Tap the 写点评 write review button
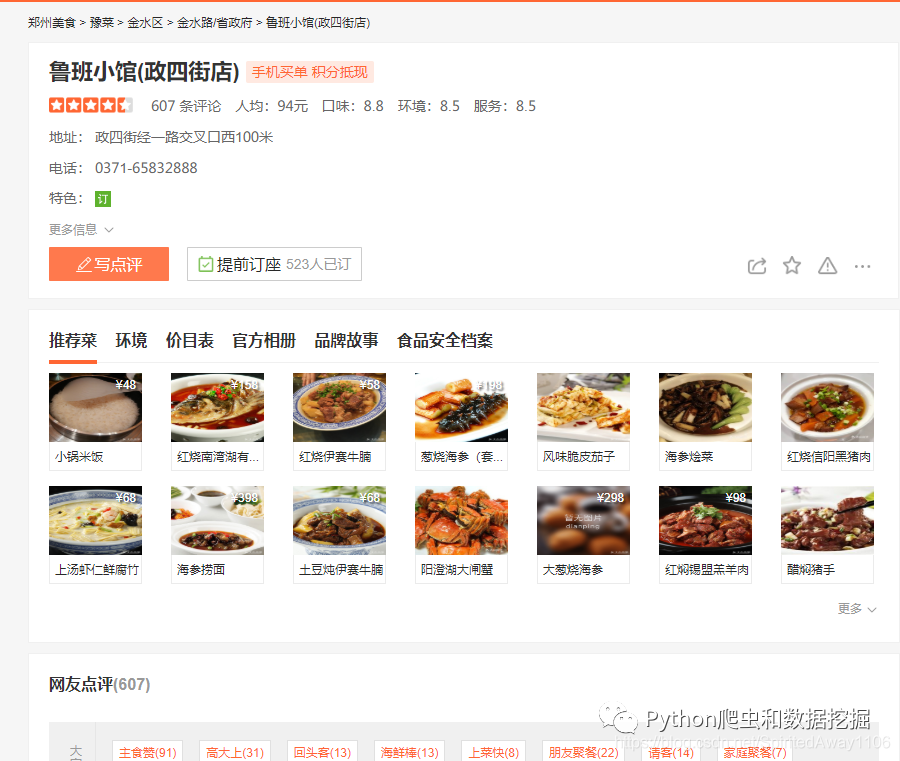Screen dimensions: 900x761 (109, 264)
